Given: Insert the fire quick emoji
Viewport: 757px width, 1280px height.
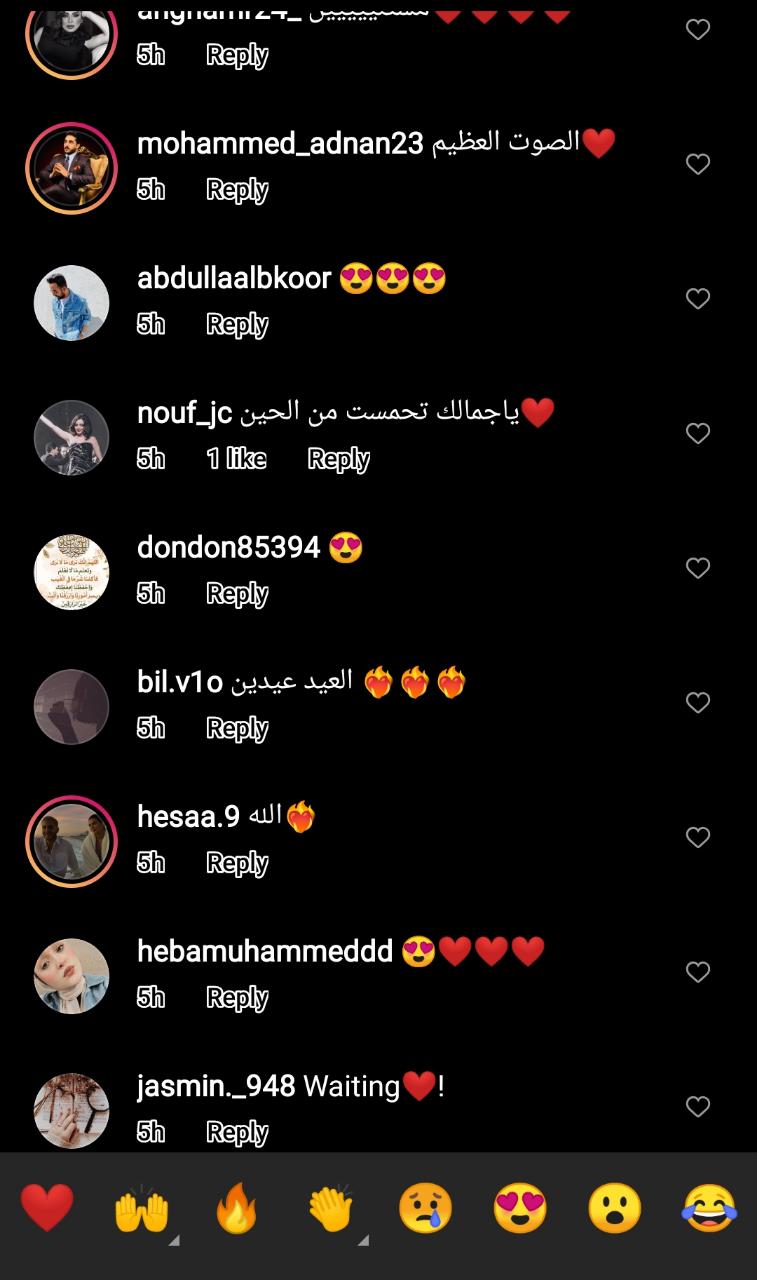Looking at the screenshot, I should click(236, 1207).
